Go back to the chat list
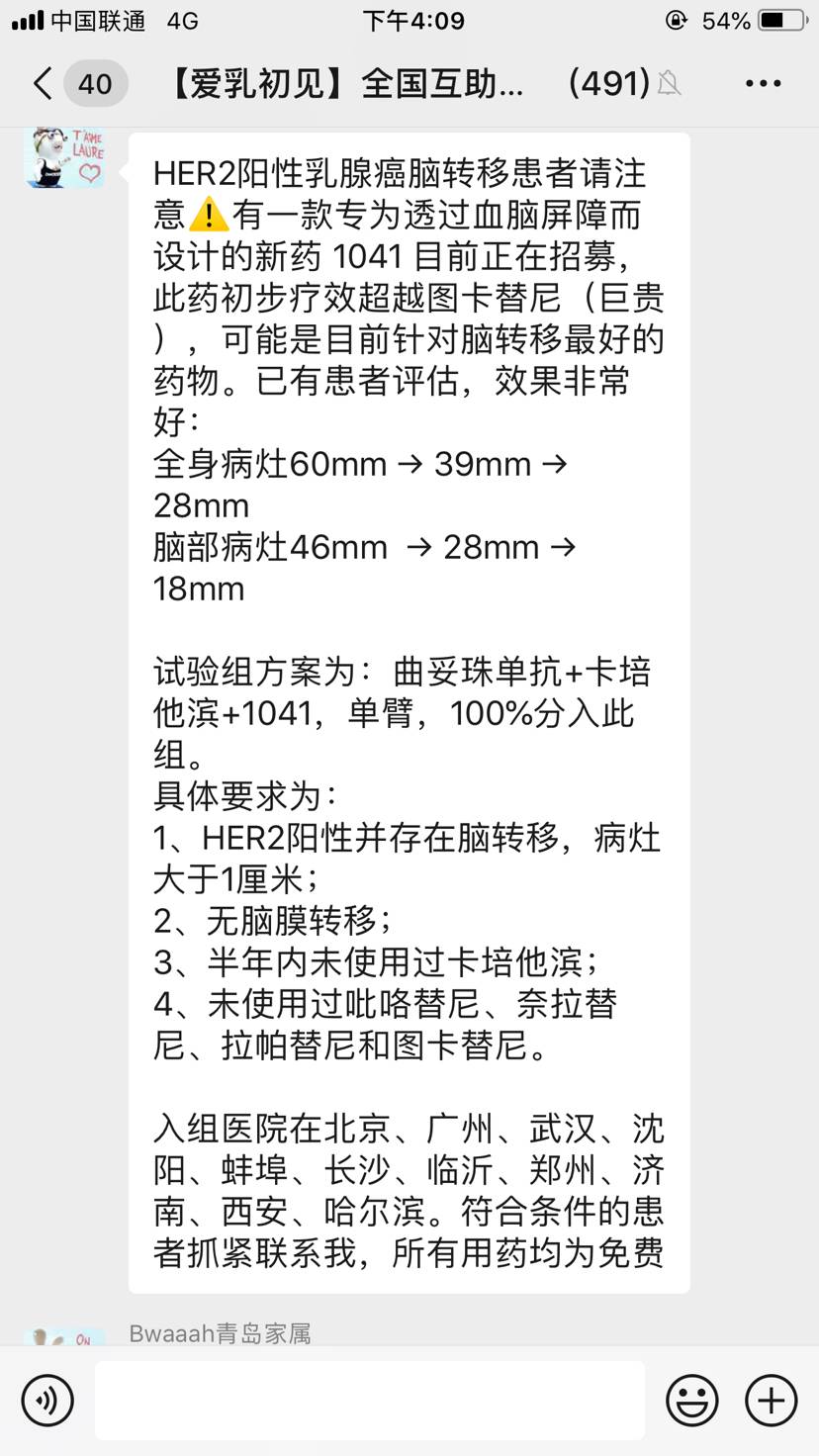The image size is (819, 1456). (44, 84)
